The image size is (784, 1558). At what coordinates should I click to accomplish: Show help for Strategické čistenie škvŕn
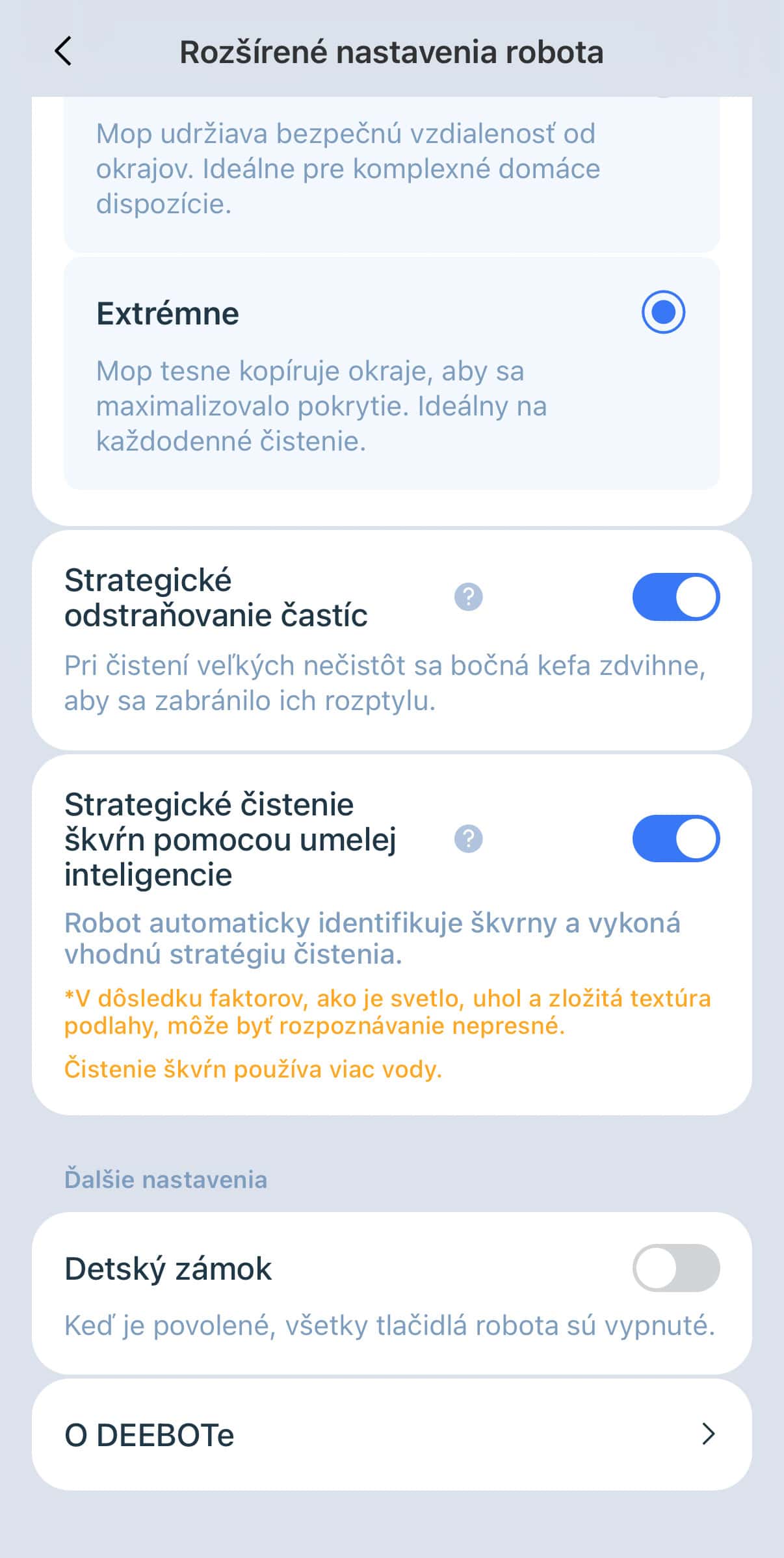point(468,839)
